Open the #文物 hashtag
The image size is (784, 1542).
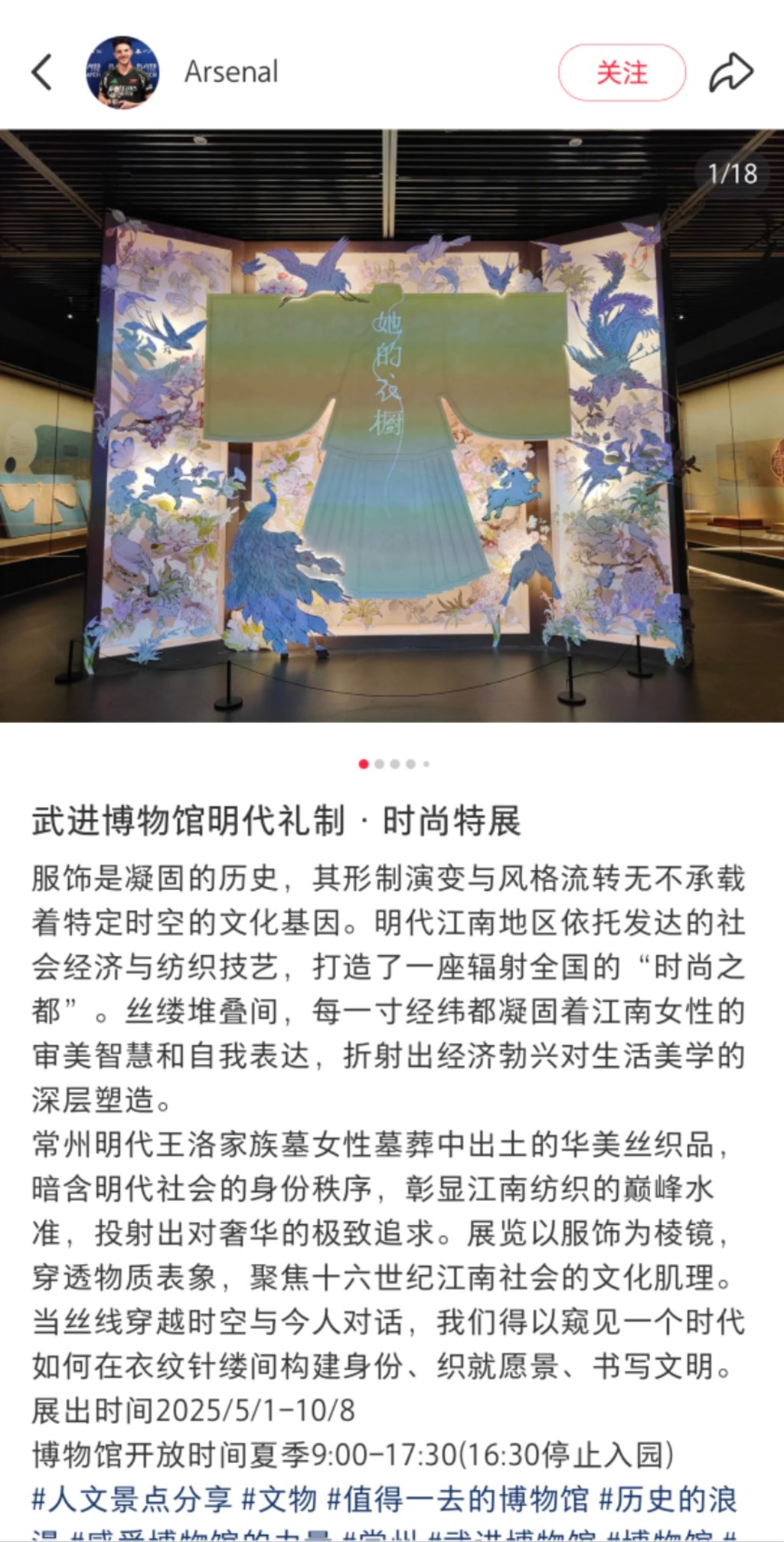(x=279, y=1499)
